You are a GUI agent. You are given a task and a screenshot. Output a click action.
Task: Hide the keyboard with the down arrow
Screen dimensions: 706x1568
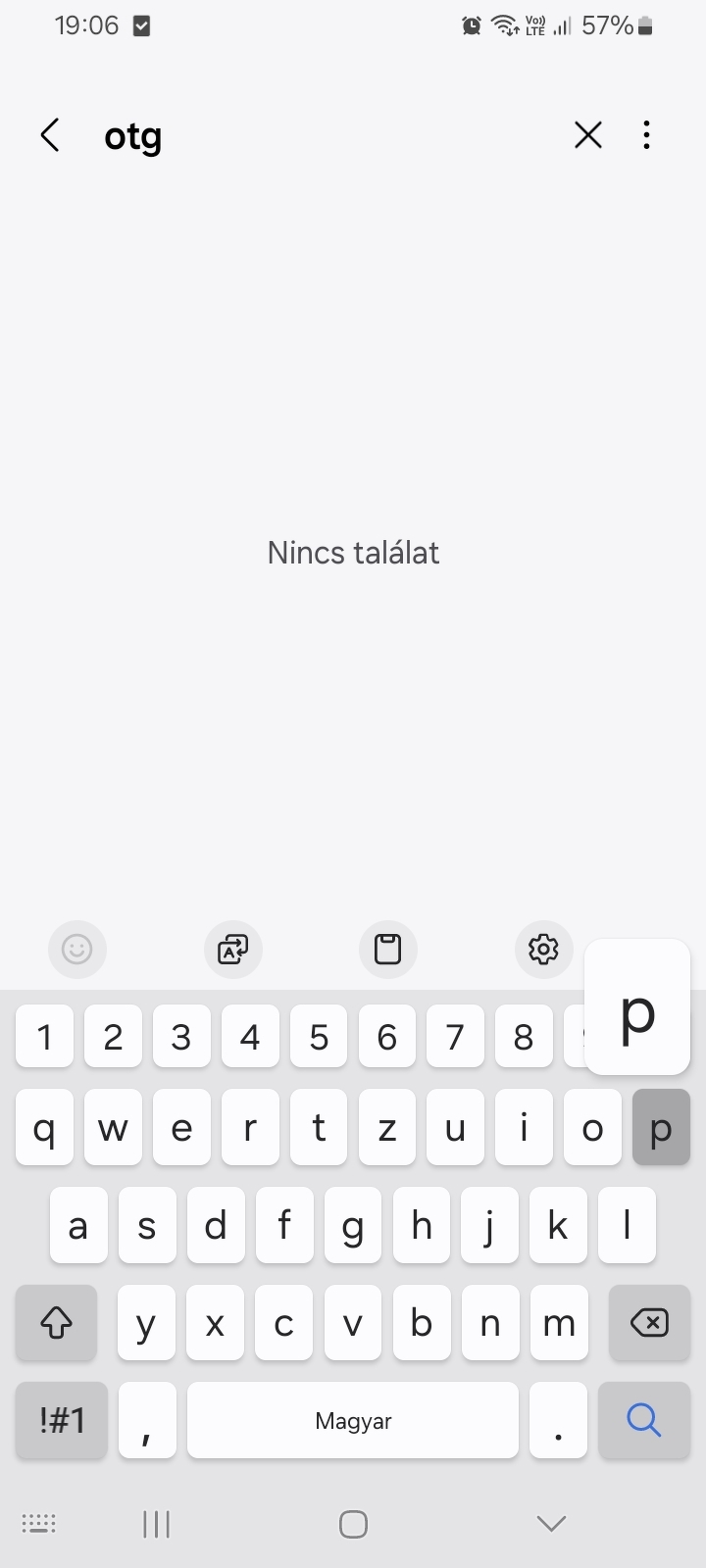(x=551, y=1523)
